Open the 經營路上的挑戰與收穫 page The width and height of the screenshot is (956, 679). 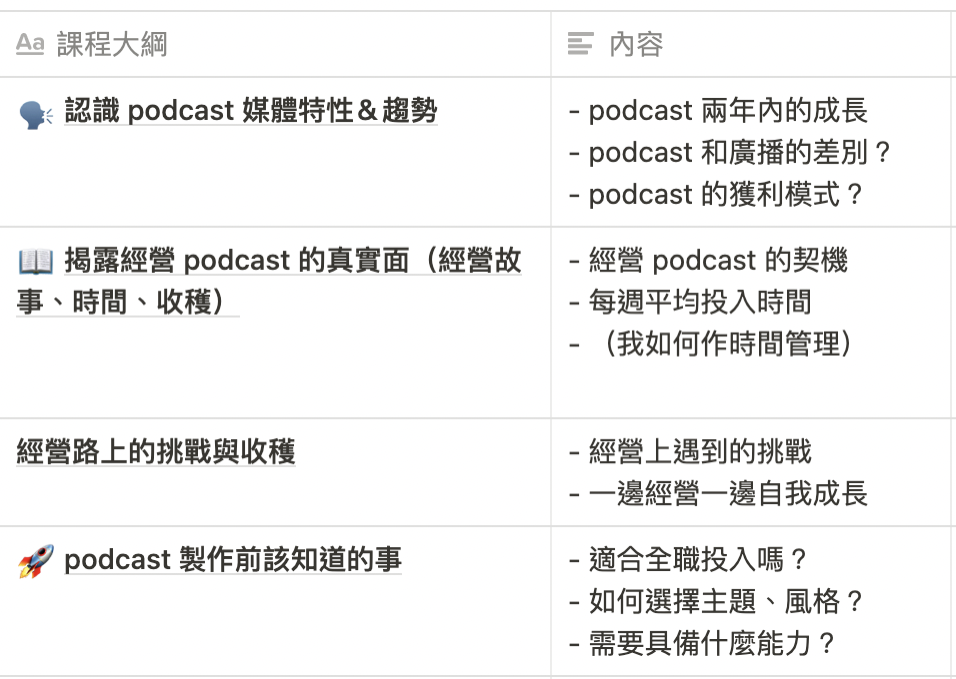[x=156, y=452]
